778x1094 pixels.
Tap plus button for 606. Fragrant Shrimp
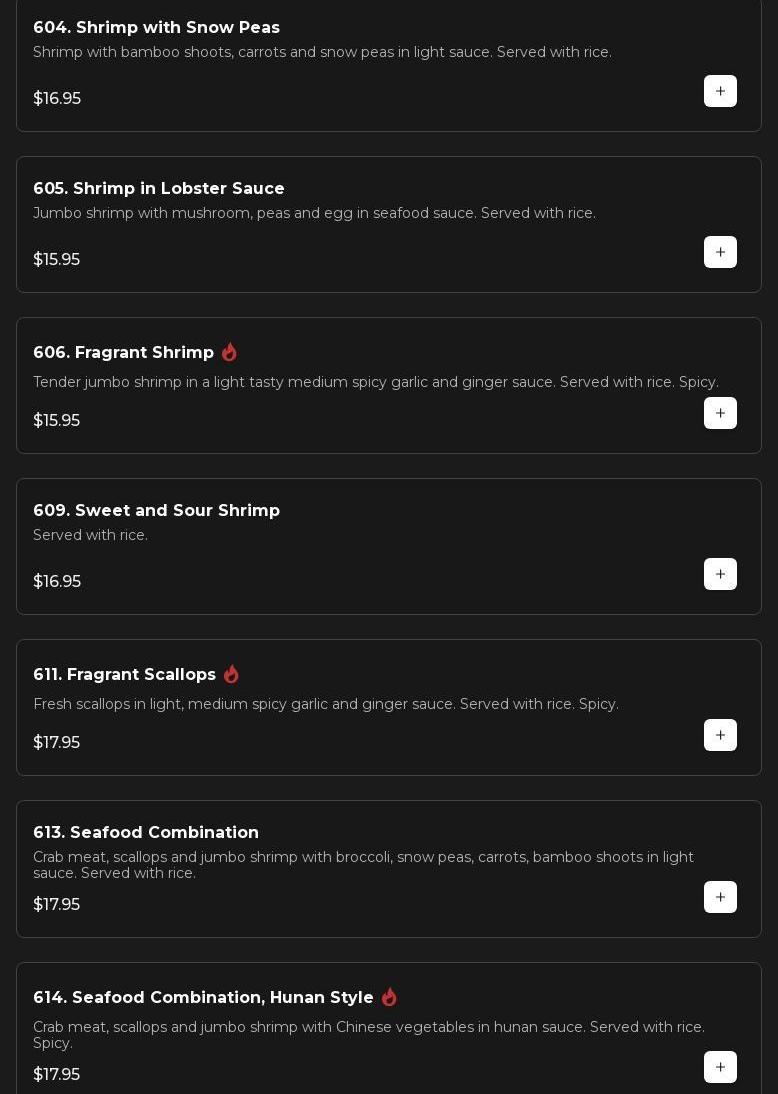(x=720, y=413)
